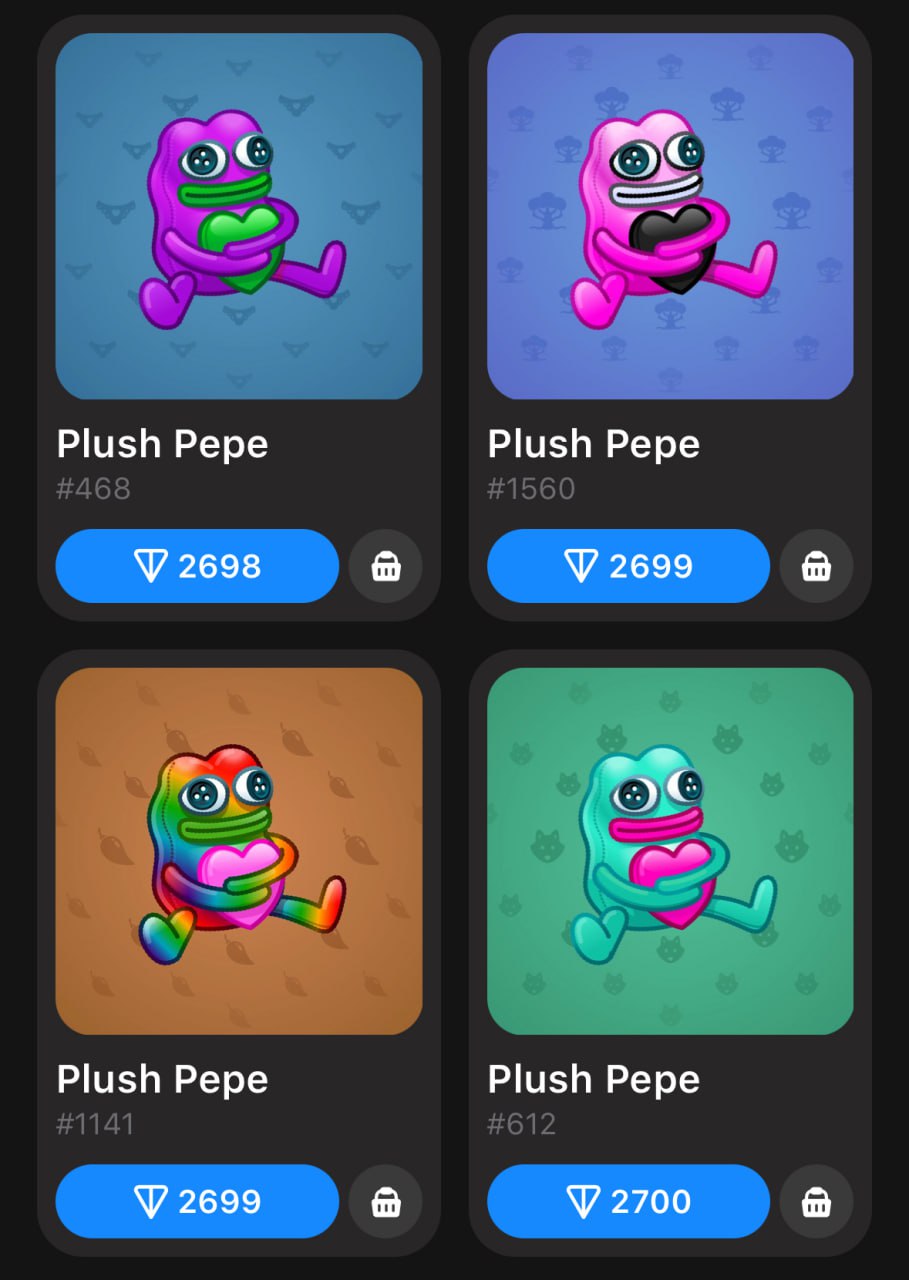Put Plush Pepe #1141 in the basket
Image resolution: width=909 pixels, height=1280 pixels.
coord(386,1201)
